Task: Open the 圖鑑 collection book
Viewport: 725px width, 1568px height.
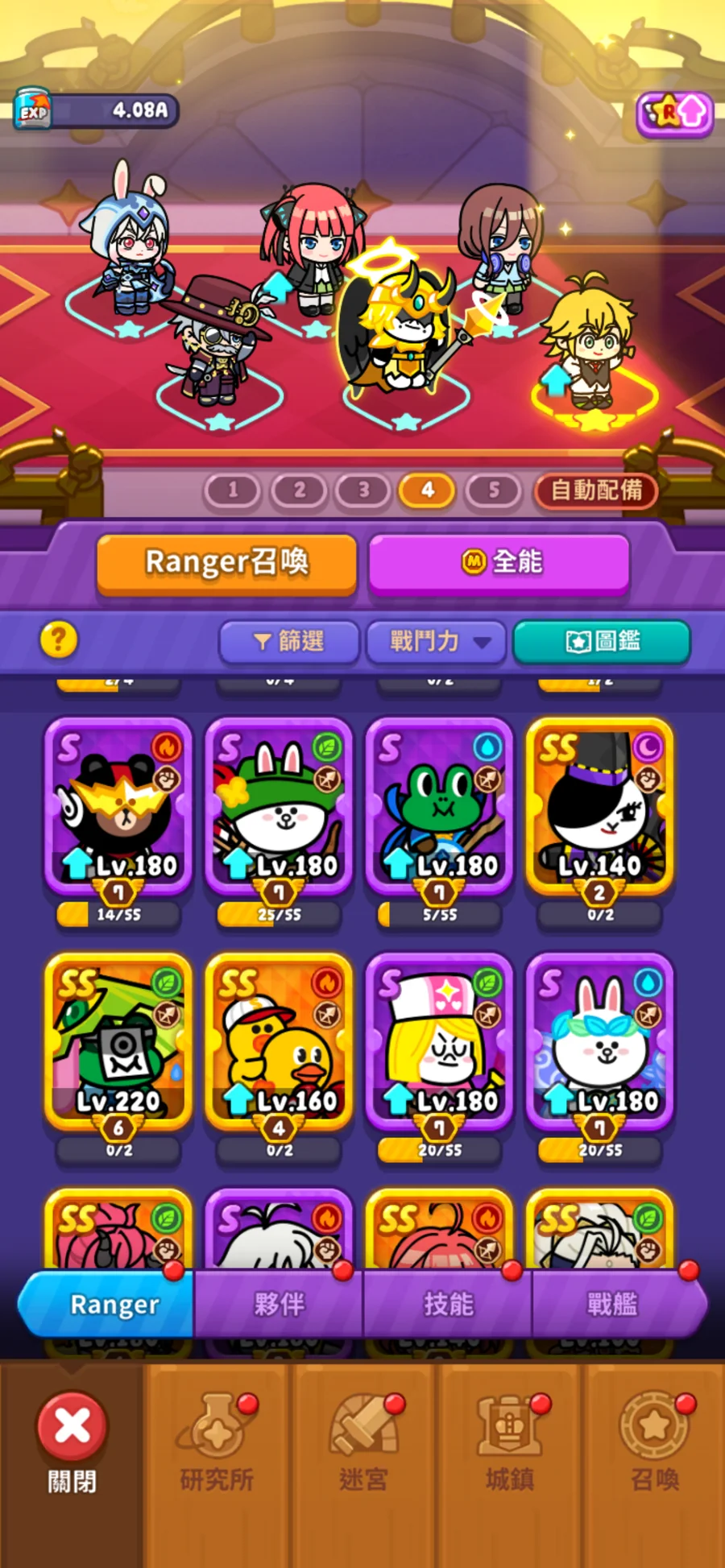Action: 601,641
